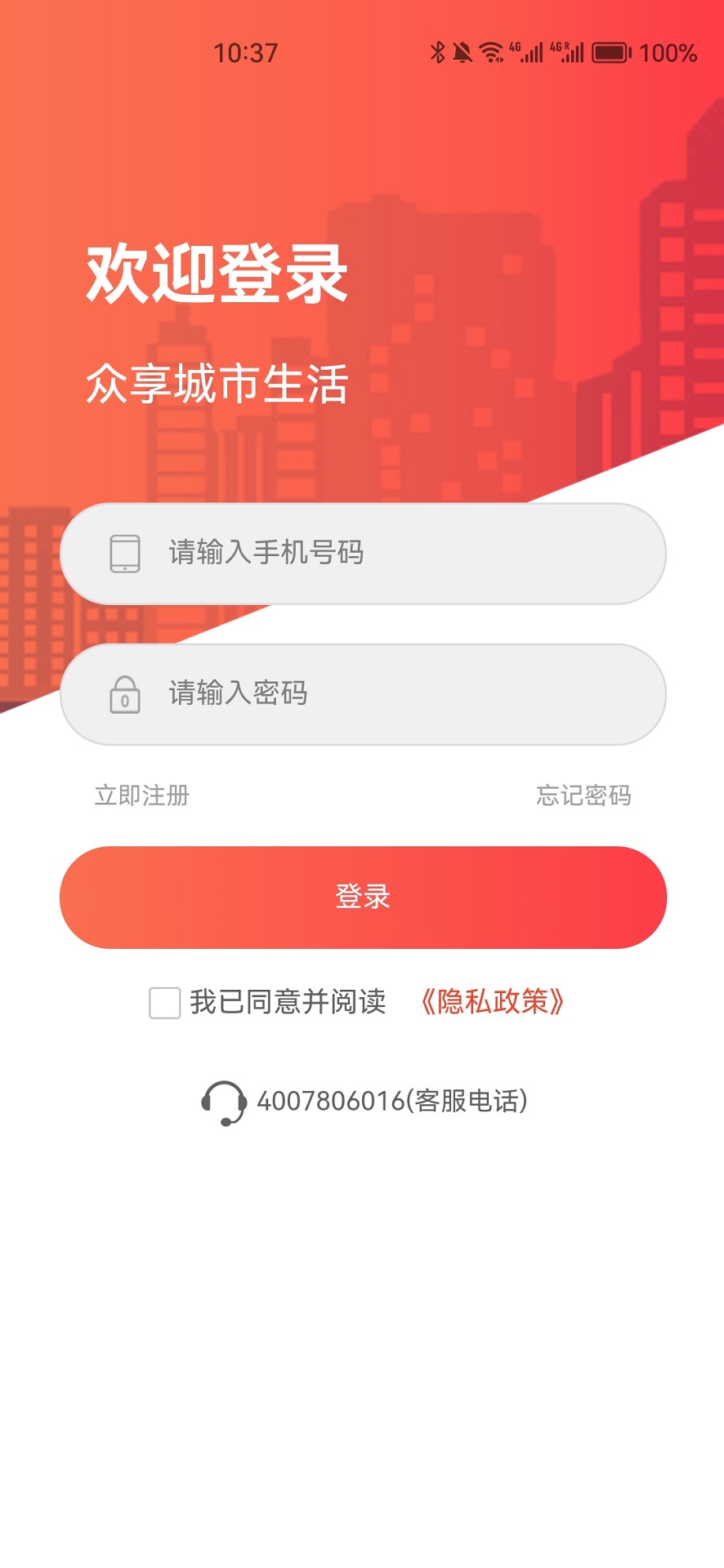
Task: Click the padlock icon in the password field
Action: pyautogui.click(x=123, y=694)
